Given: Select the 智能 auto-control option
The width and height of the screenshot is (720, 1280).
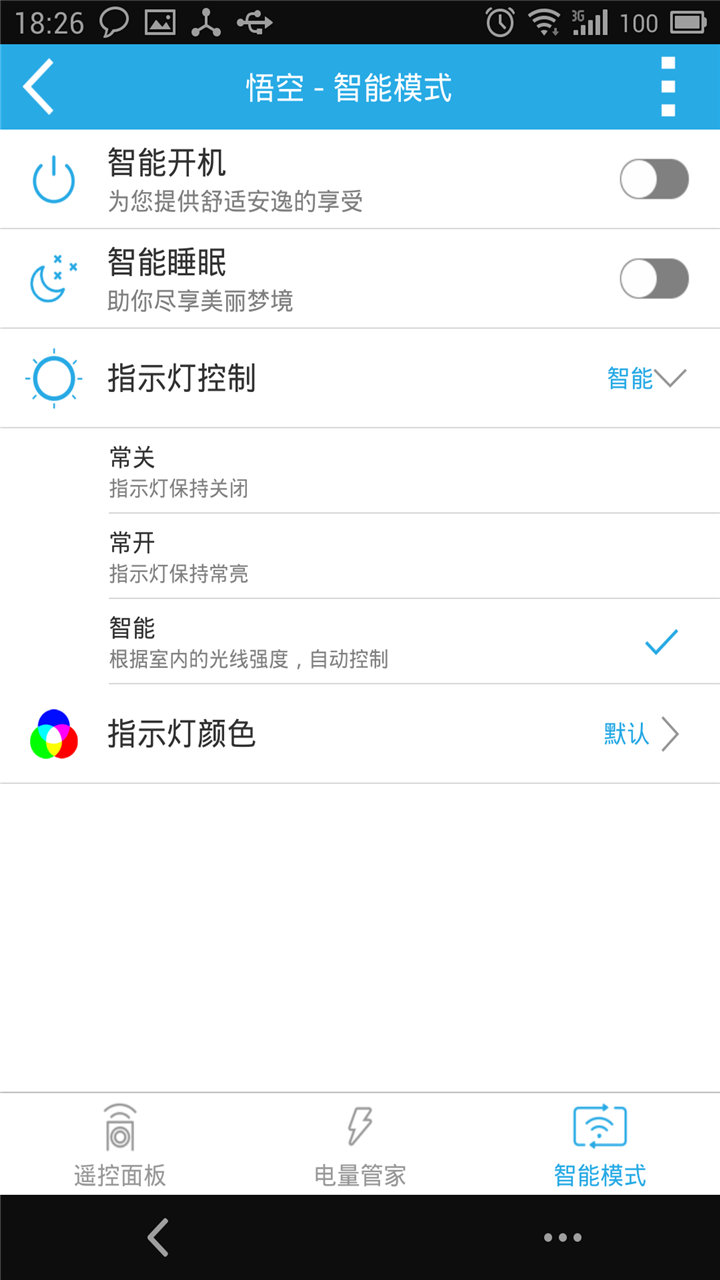Looking at the screenshot, I should [414, 642].
